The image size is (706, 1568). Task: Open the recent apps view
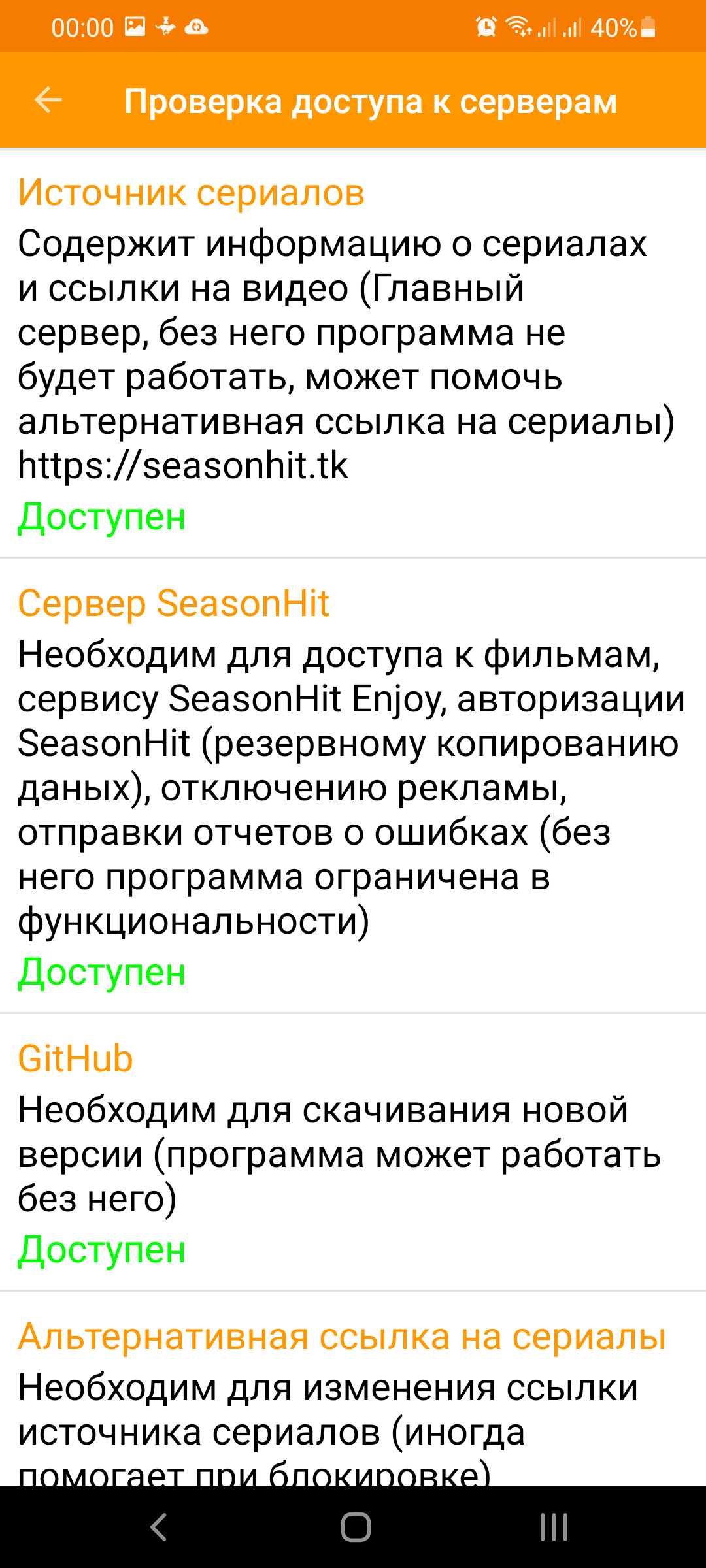[553, 1527]
